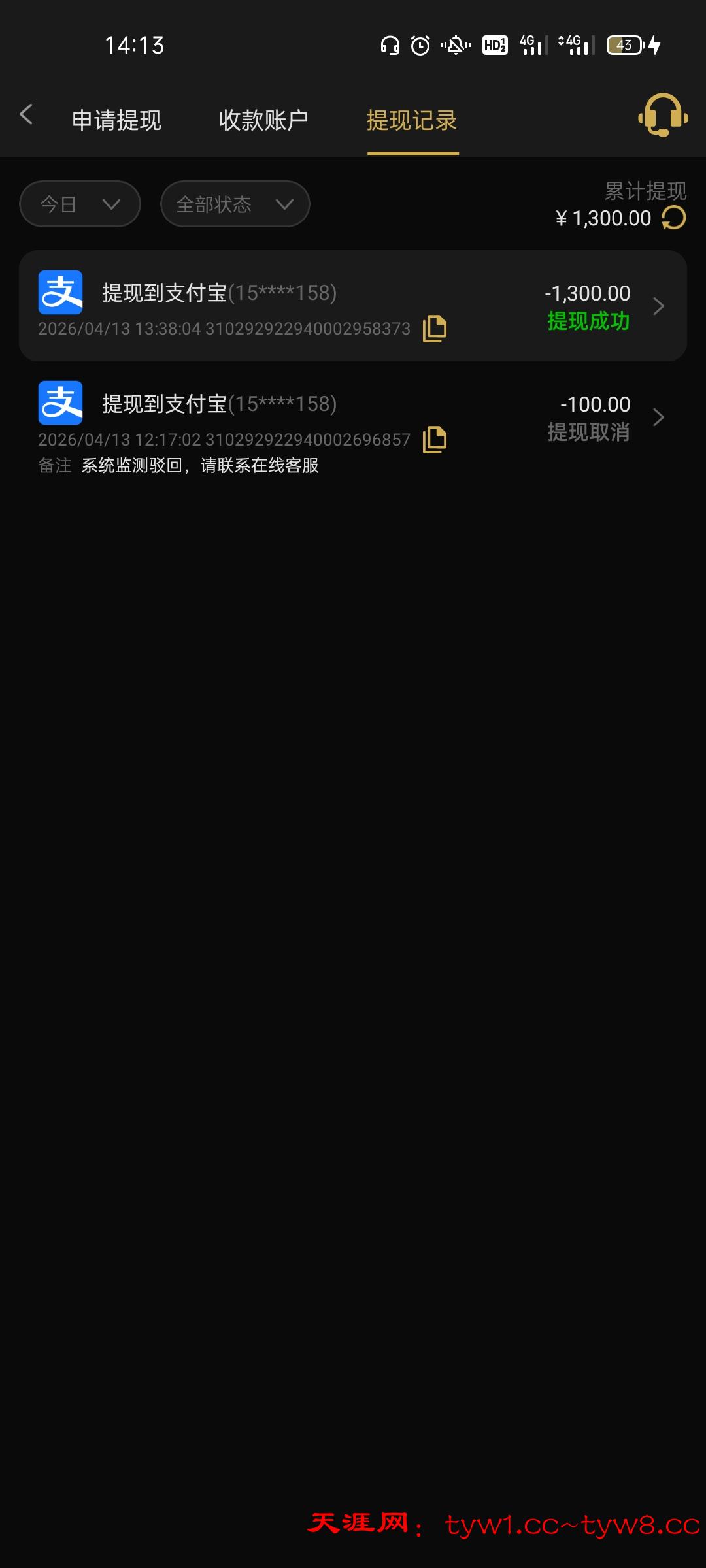Click the 提现取消 status text

(x=588, y=432)
